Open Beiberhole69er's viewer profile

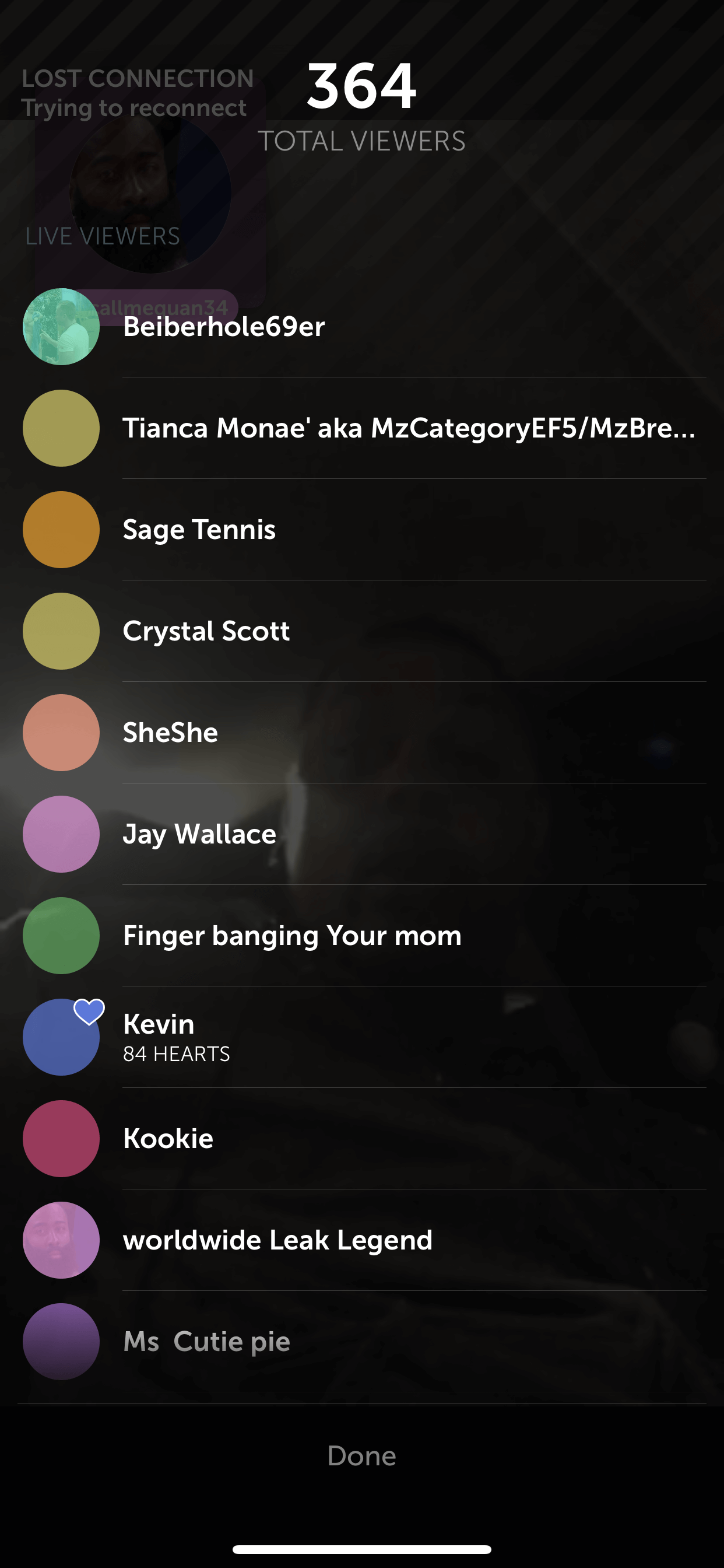tap(362, 327)
